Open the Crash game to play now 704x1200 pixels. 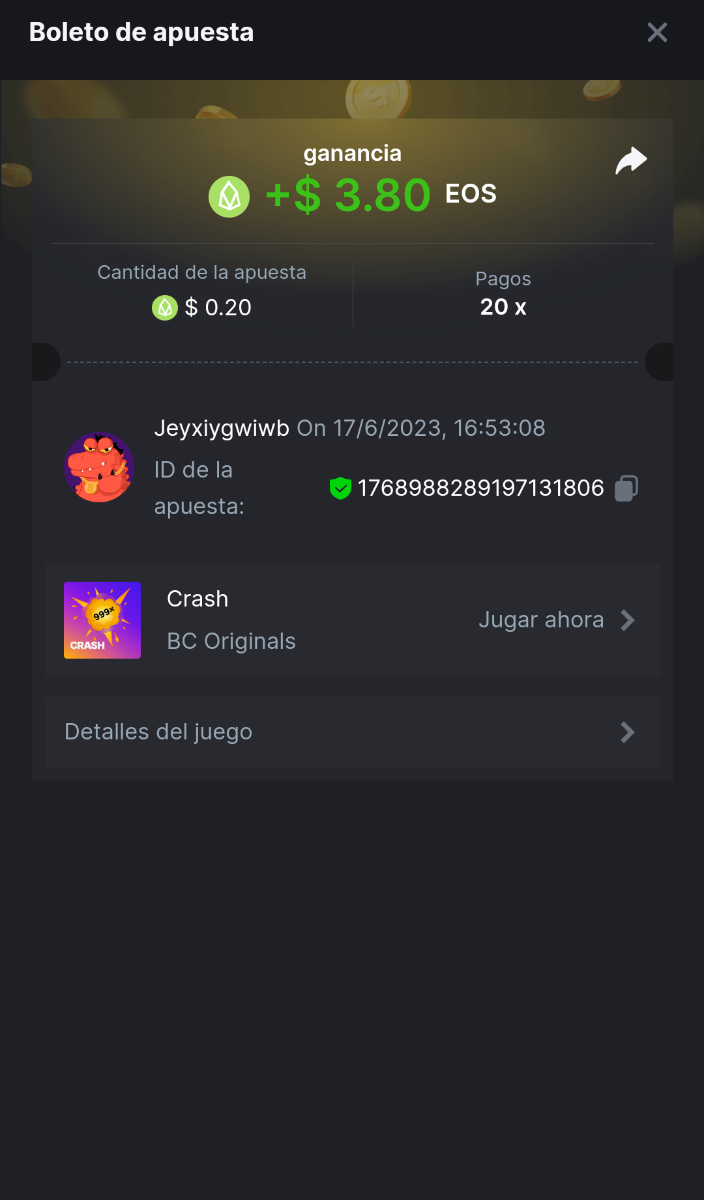point(556,620)
